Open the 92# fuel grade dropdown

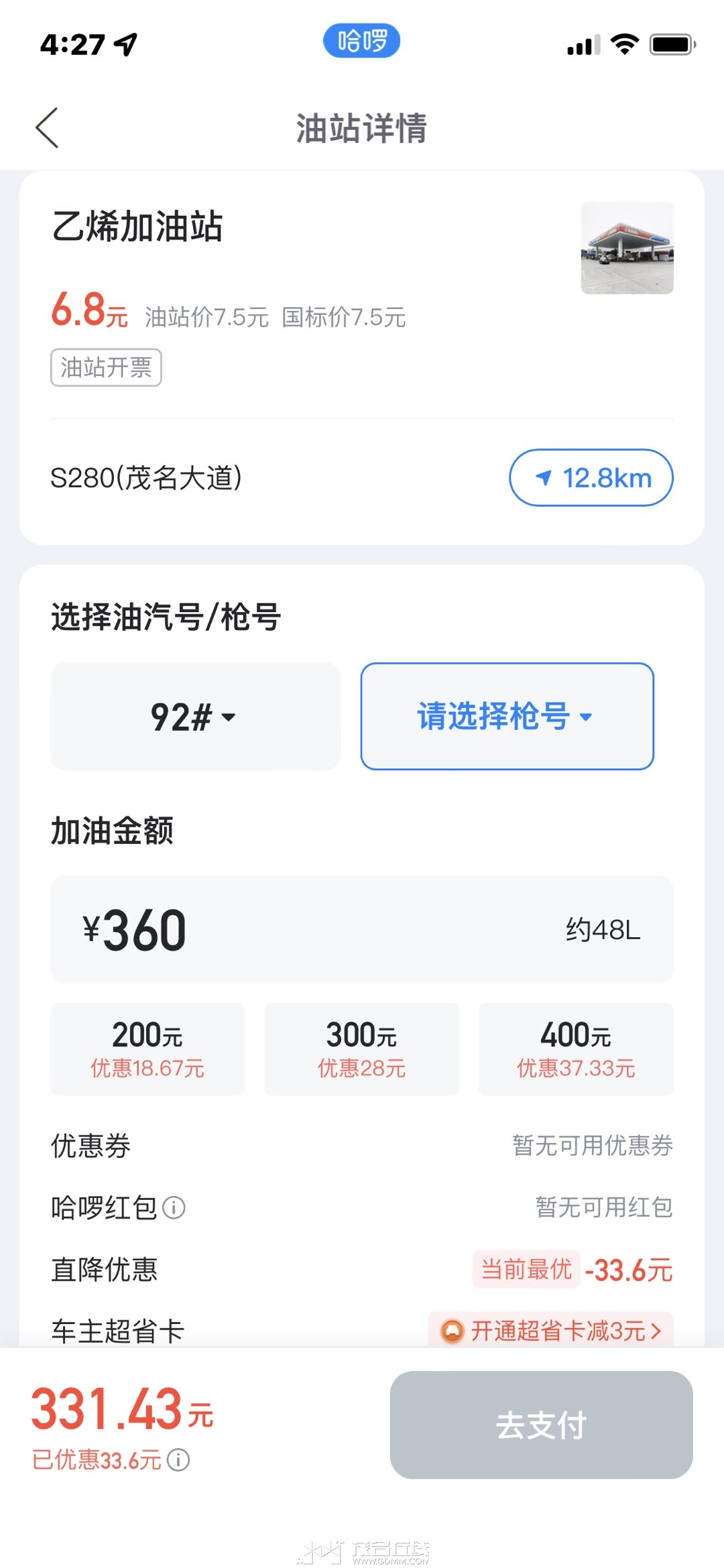tap(195, 716)
